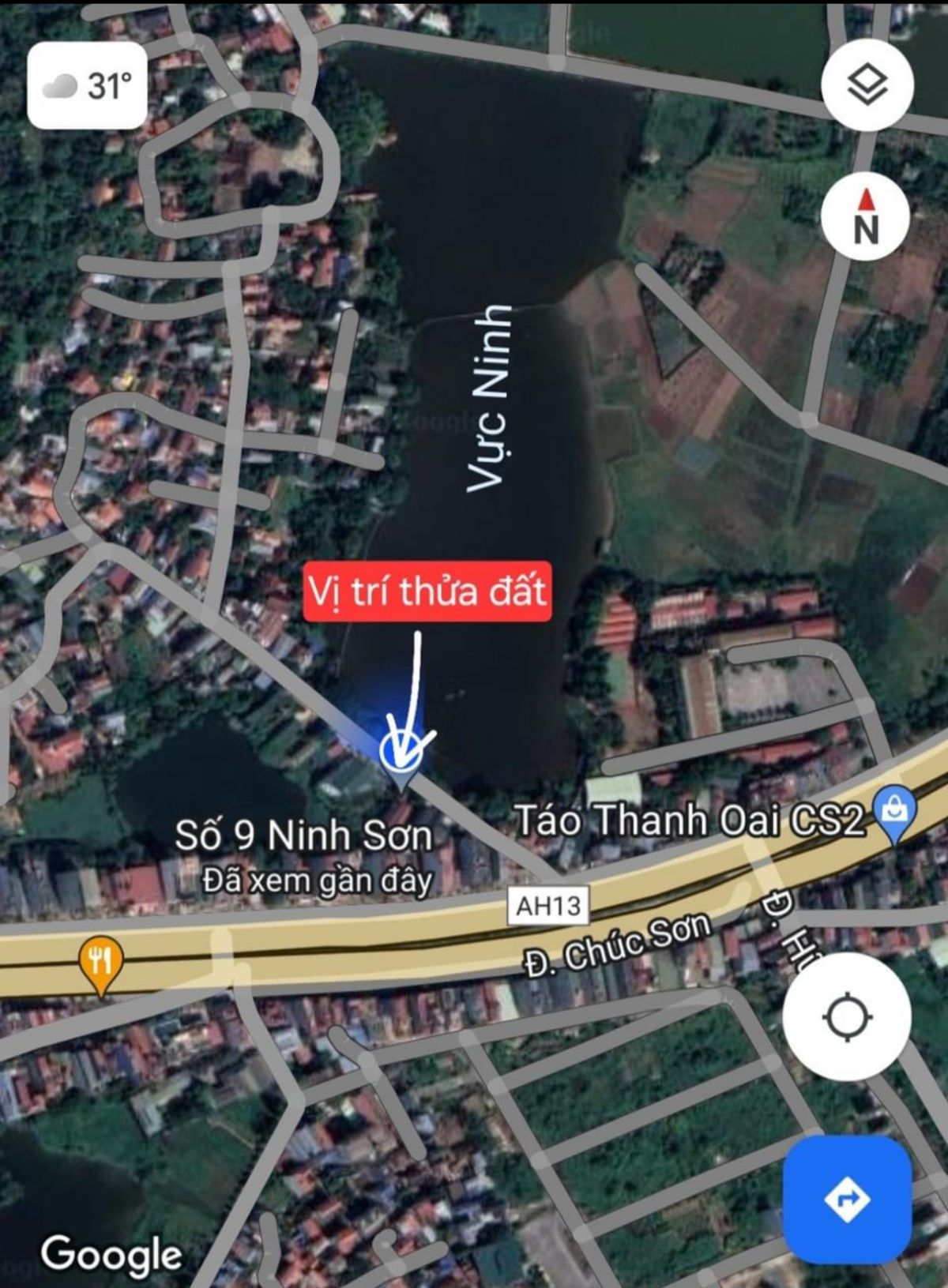
Task: Center map on my current location
Action: click(847, 1016)
